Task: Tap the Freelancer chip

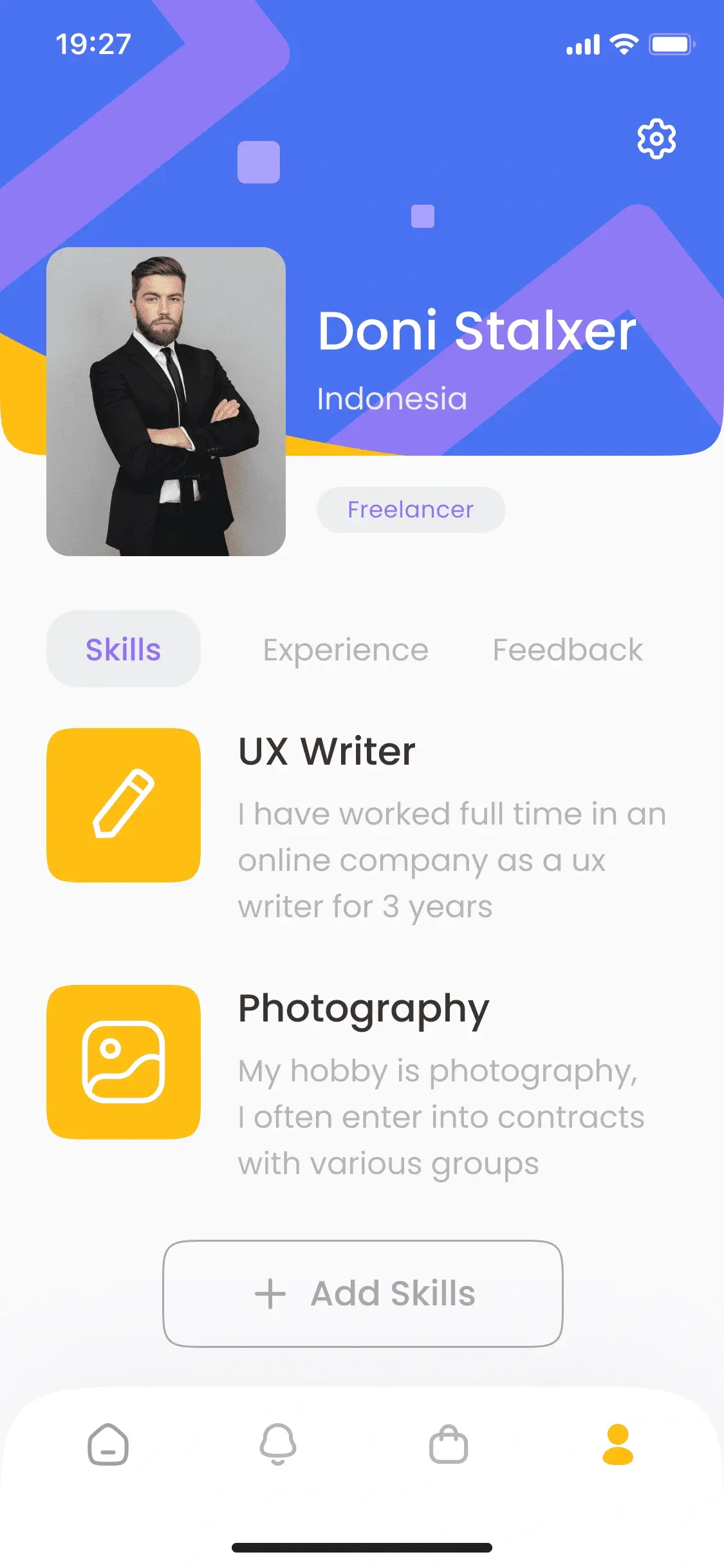Action: coord(411,510)
